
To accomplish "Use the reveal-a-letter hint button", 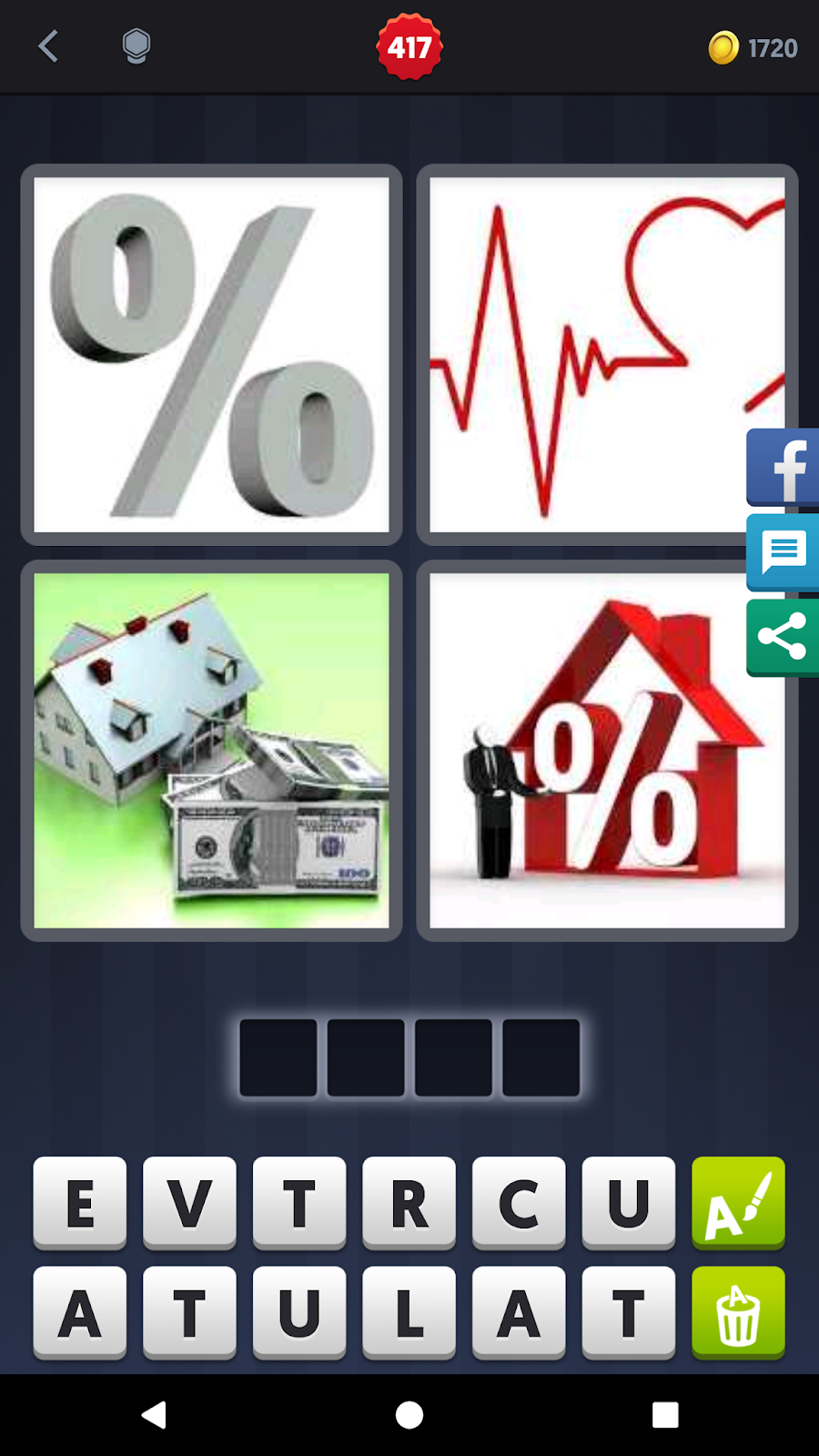I will pyautogui.click(x=738, y=1203).
